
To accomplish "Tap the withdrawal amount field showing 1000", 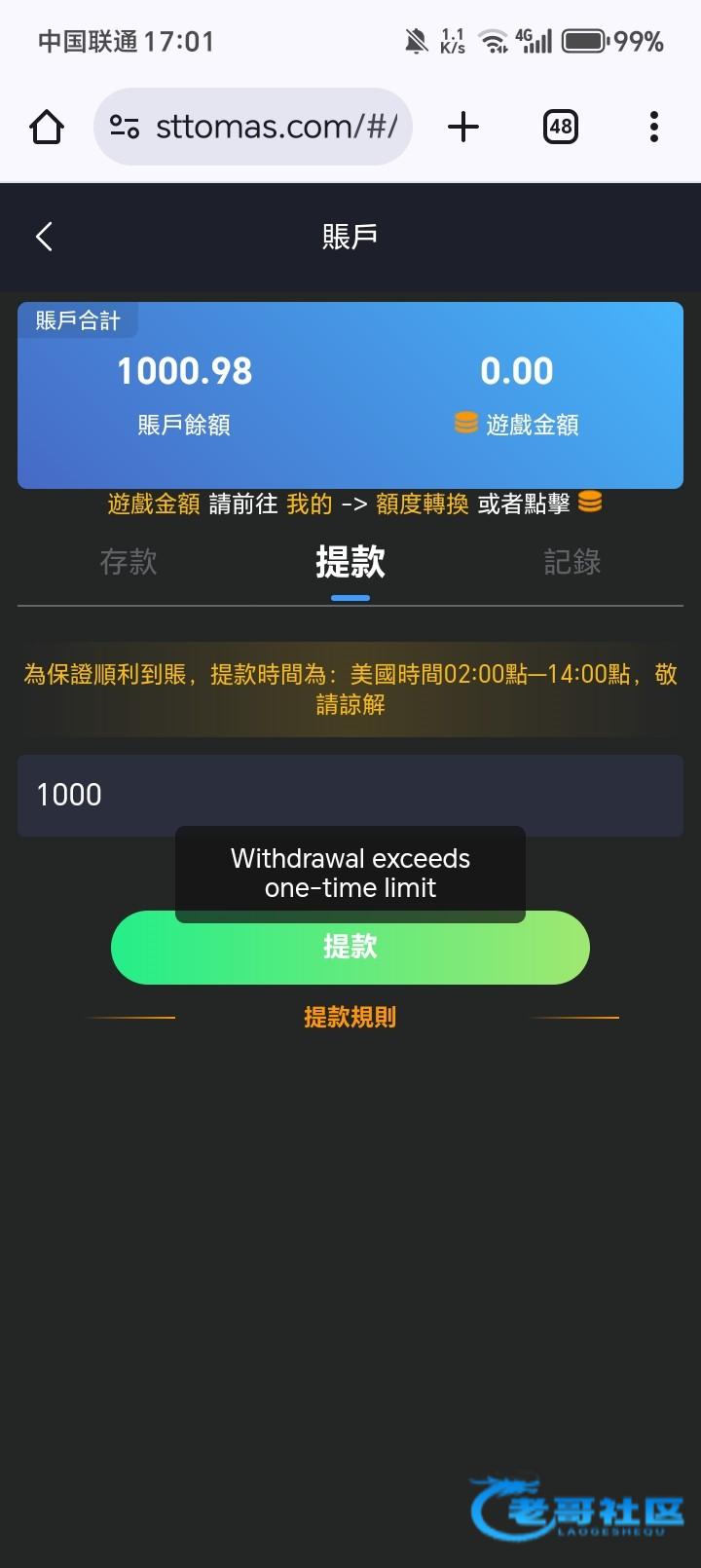I will [x=350, y=795].
